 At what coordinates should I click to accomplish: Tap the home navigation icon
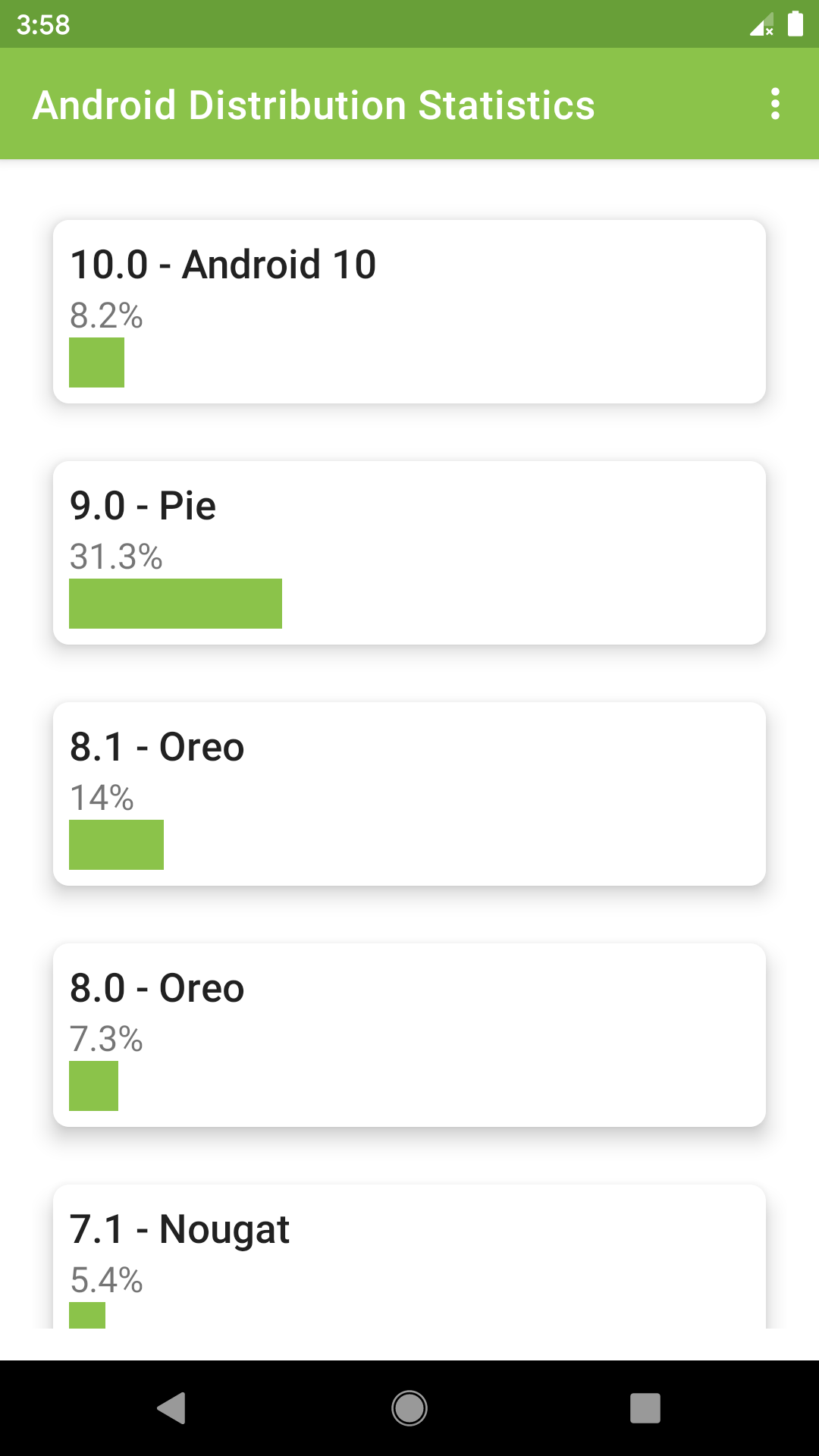click(x=409, y=1404)
